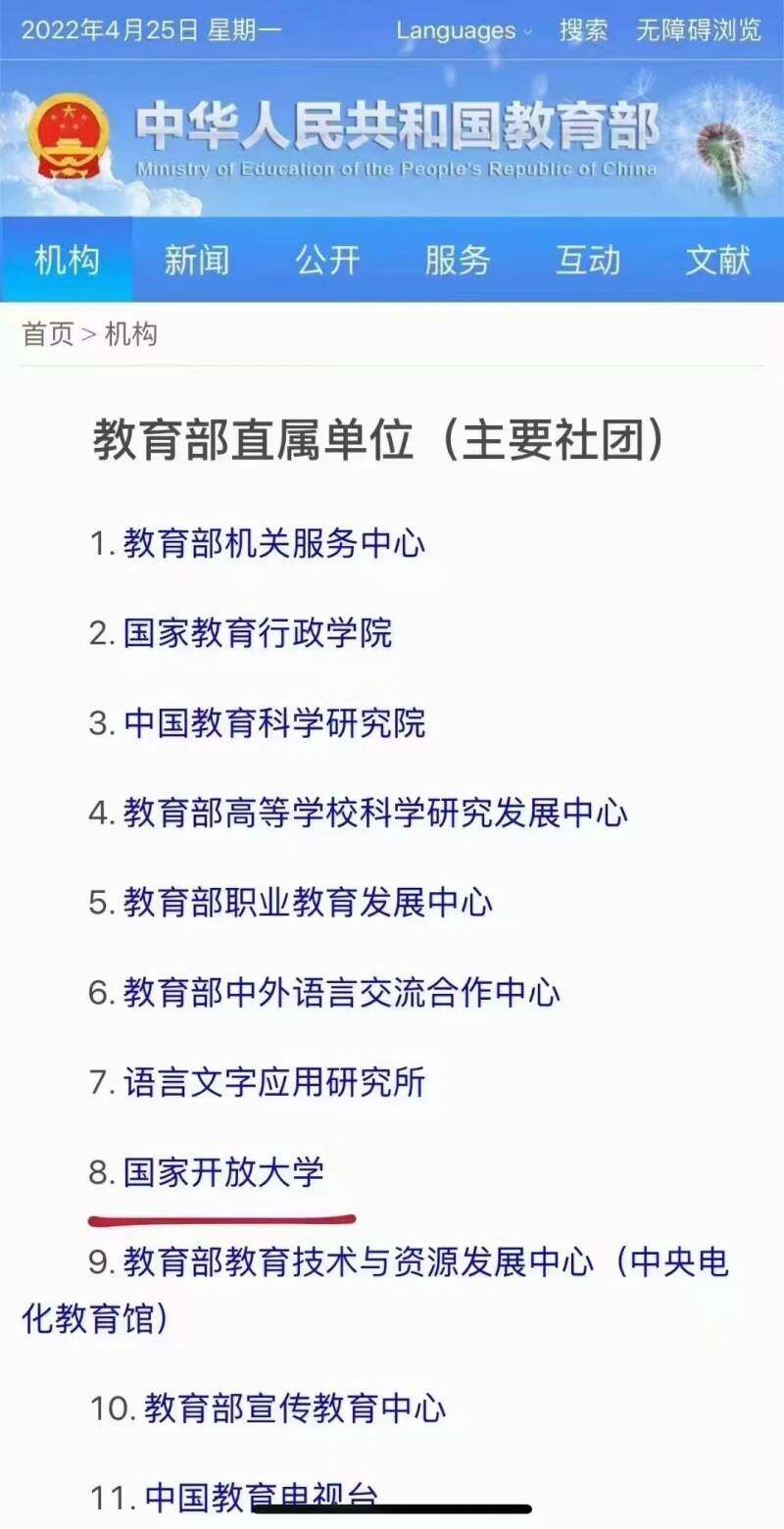Switch to the 新闻 tab
The height and width of the screenshot is (1529, 784).
(x=197, y=260)
